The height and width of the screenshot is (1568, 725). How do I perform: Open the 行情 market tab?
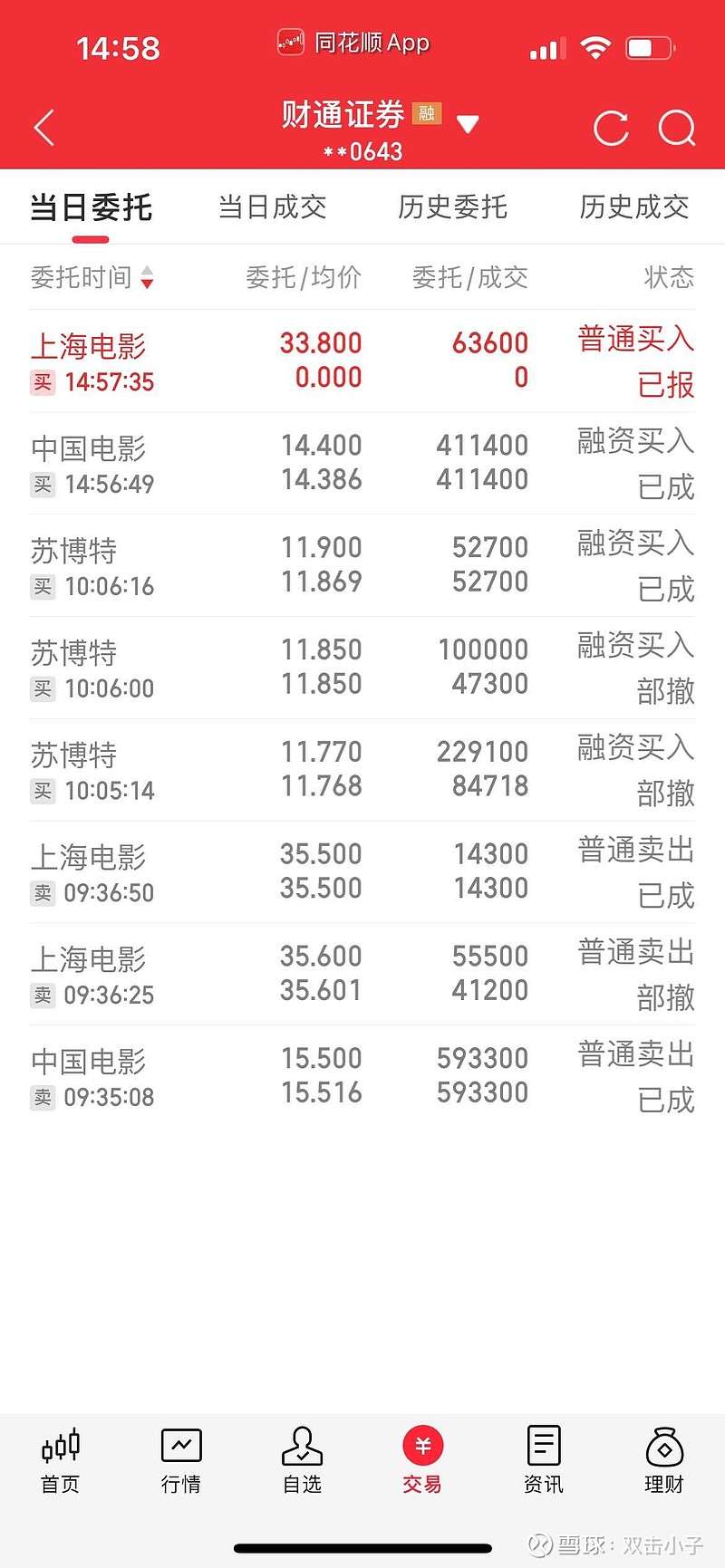[x=180, y=1460]
